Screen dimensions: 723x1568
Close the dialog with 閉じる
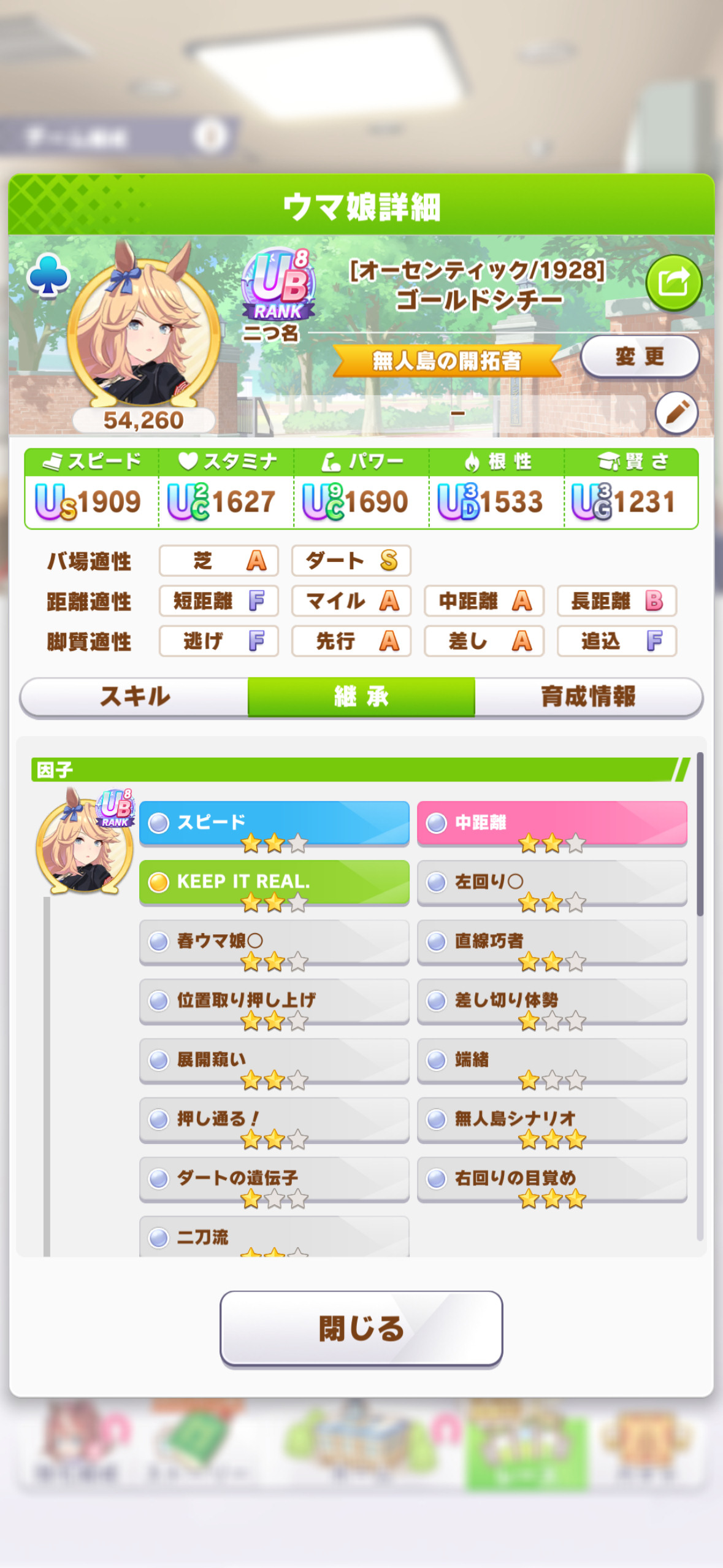tap(361, 1329)
